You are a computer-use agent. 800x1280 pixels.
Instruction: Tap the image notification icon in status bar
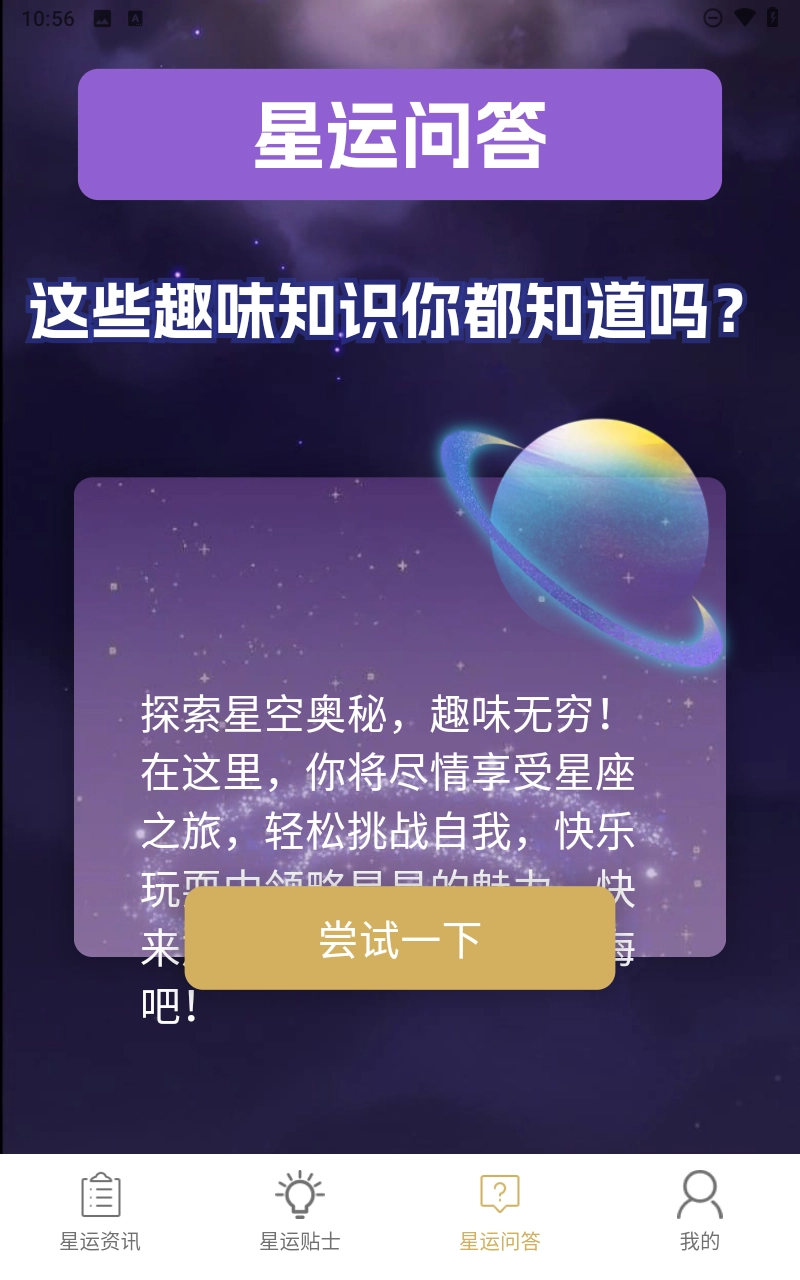click(104, 17)
